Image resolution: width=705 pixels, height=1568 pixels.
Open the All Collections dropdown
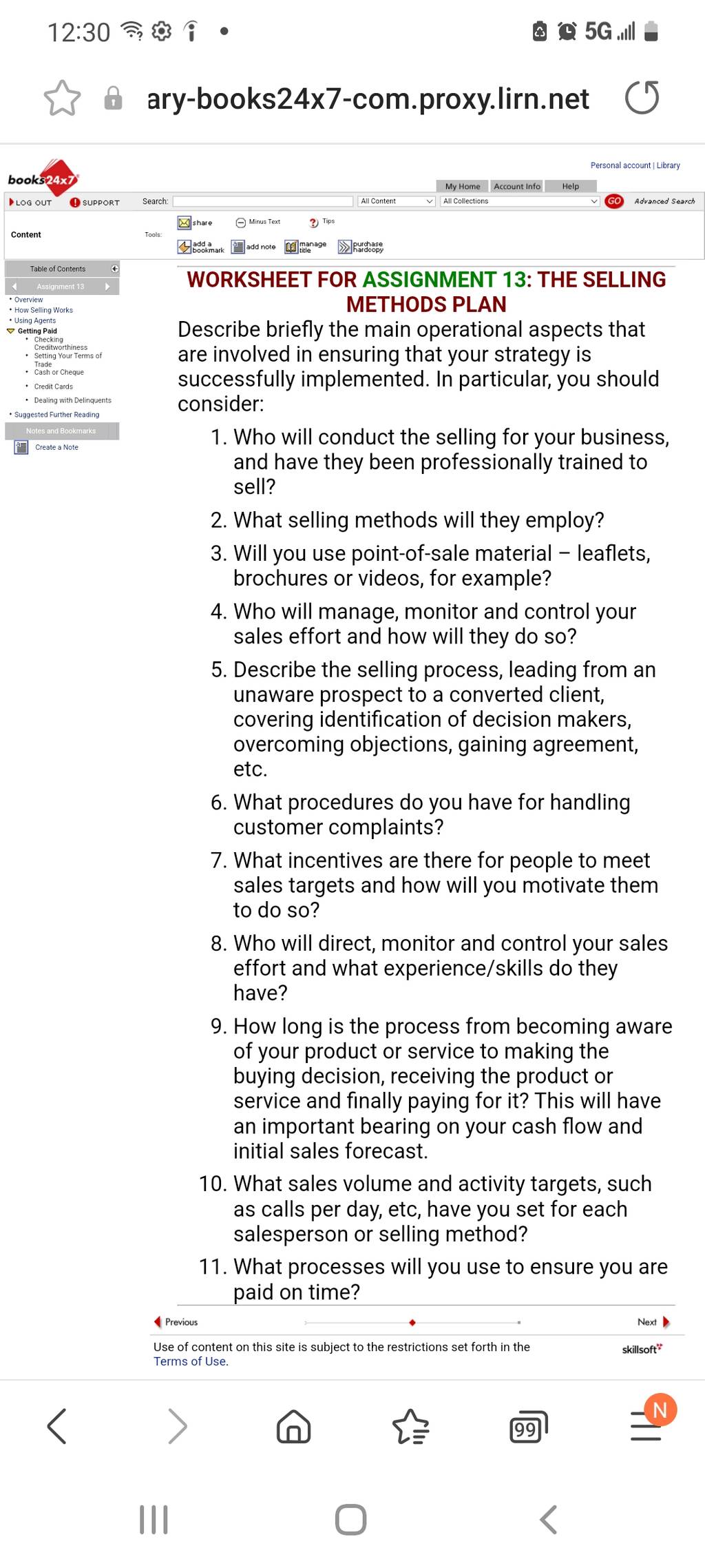(x=520, y=201)
